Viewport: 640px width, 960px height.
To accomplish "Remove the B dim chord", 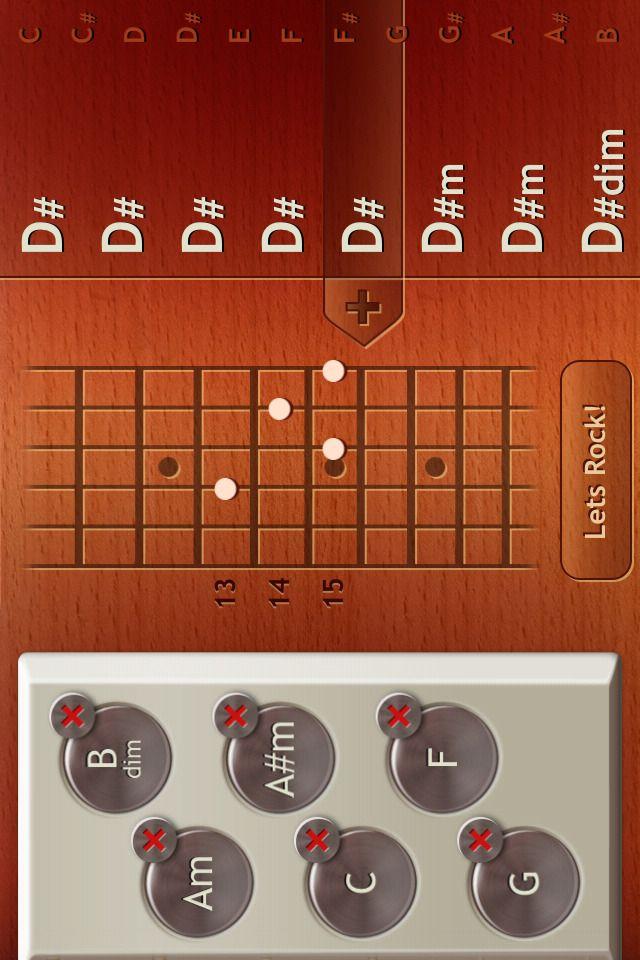I will 72,716.
